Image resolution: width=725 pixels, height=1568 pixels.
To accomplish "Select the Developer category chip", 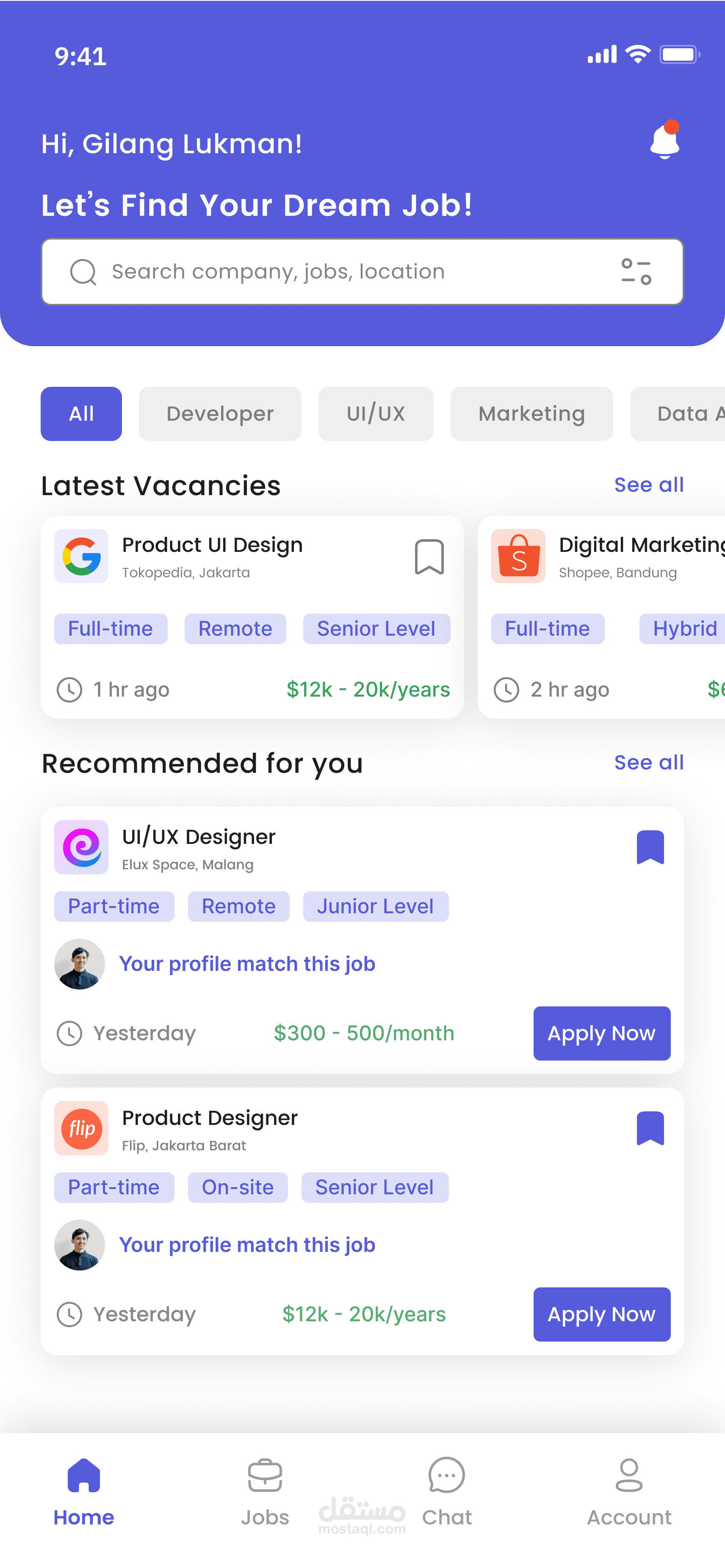I will pyautogui.click(x=220, y=414).
